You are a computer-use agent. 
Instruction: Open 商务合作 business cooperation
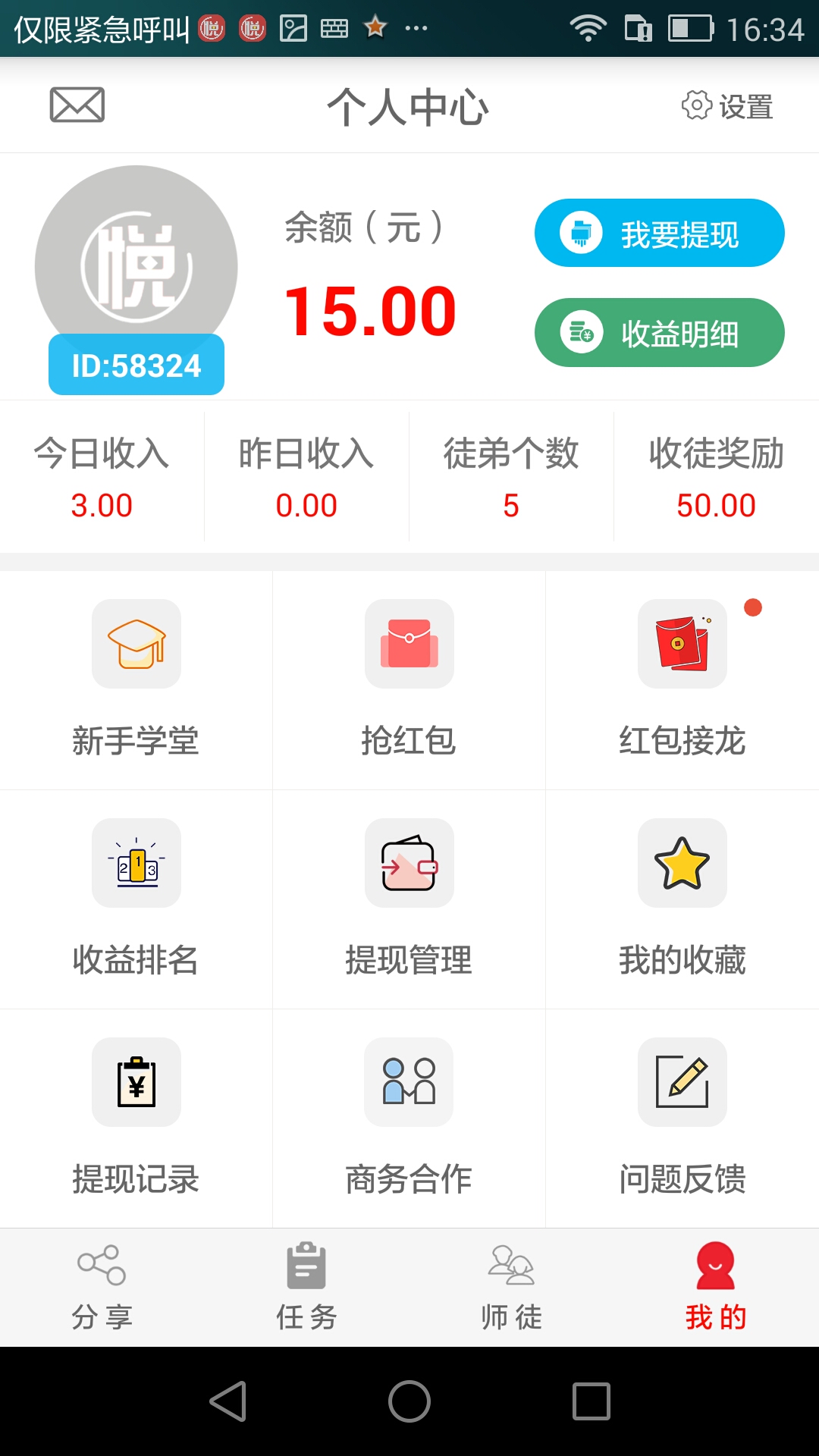[409, 1119]
